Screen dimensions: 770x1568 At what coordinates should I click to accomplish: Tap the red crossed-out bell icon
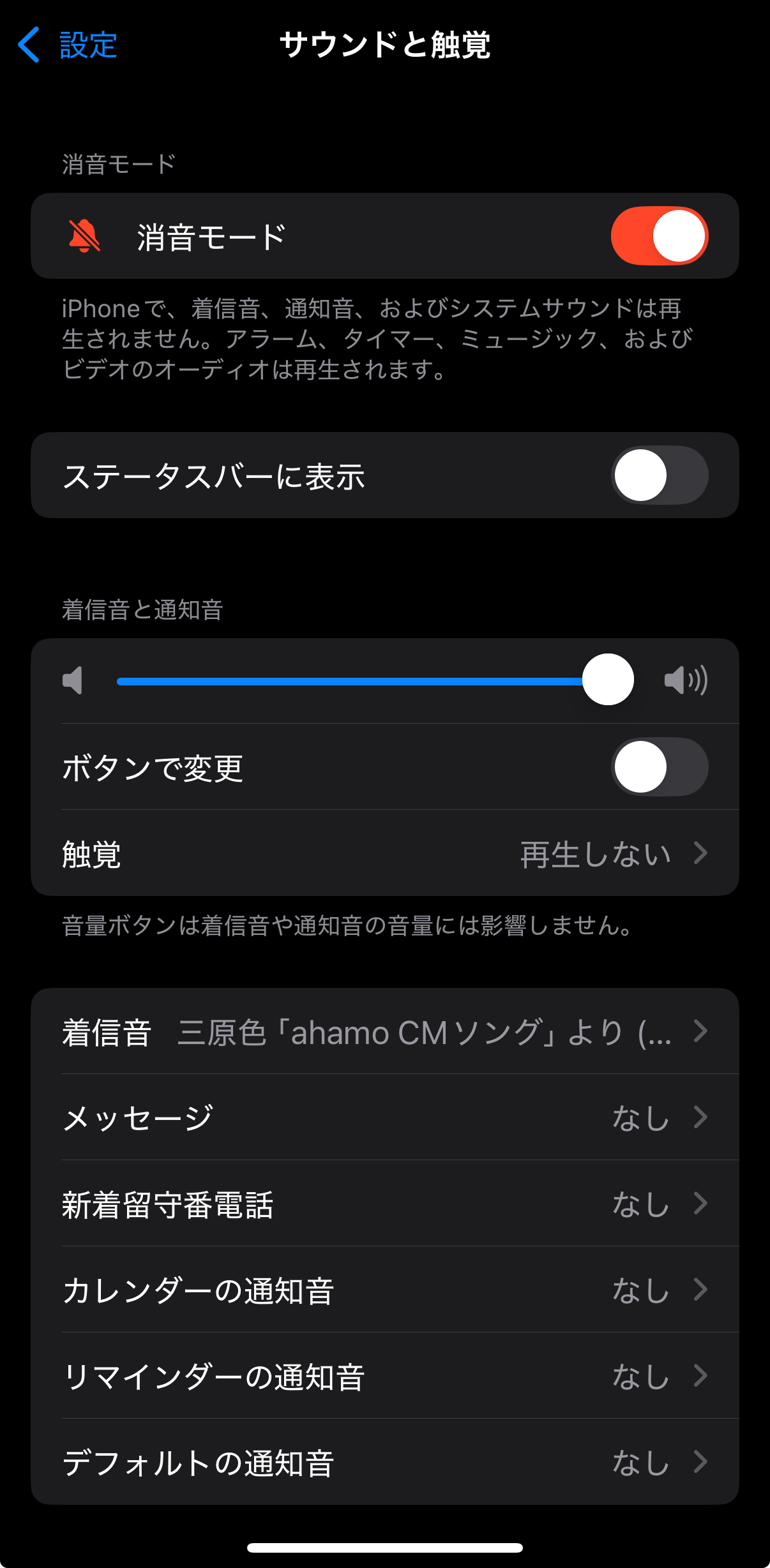(x=85, y=236)
